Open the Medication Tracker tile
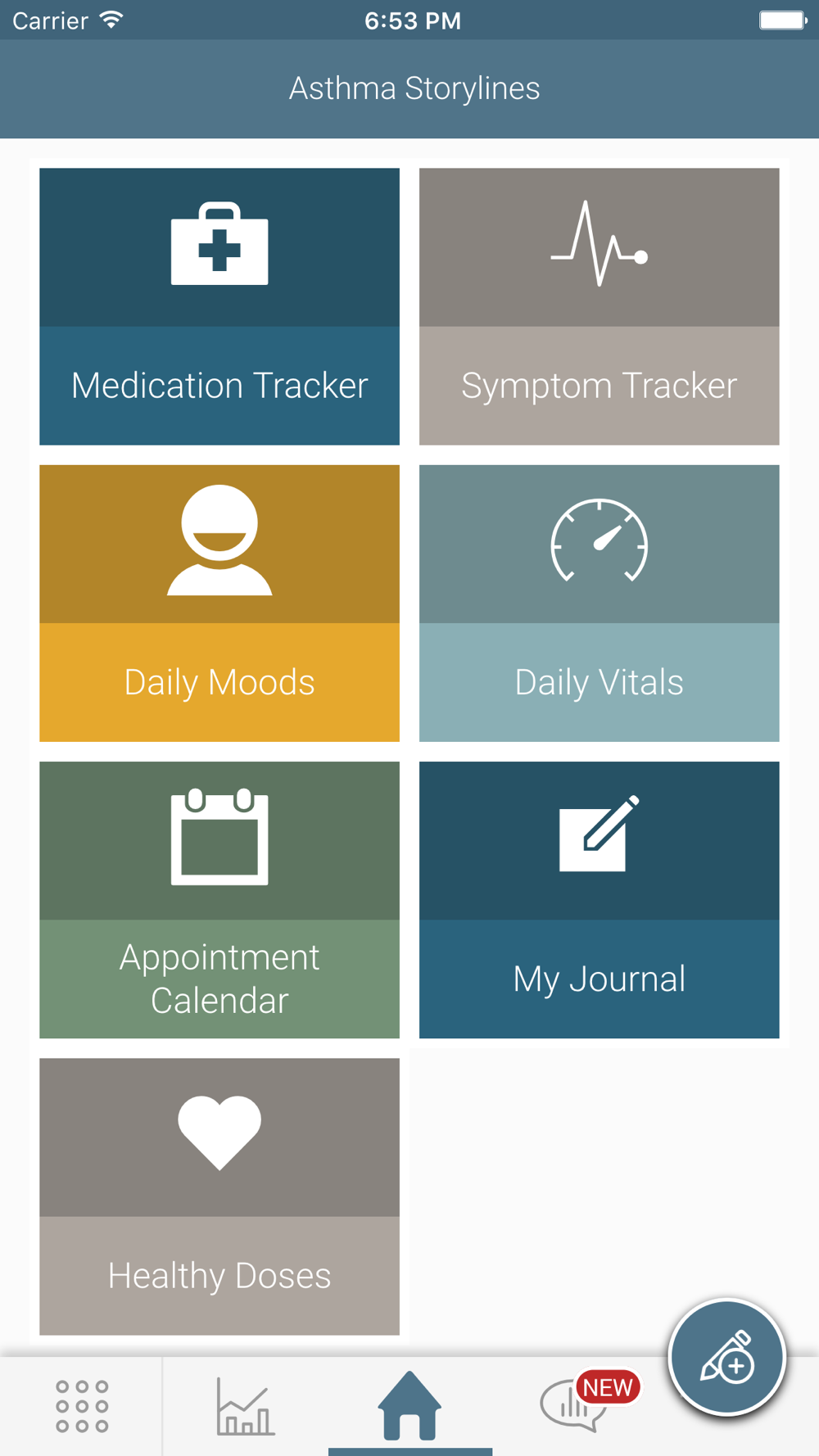Image resolution: width=819 pixels, height=1456 pixels. pyautogui.click(x=219, y=306)
